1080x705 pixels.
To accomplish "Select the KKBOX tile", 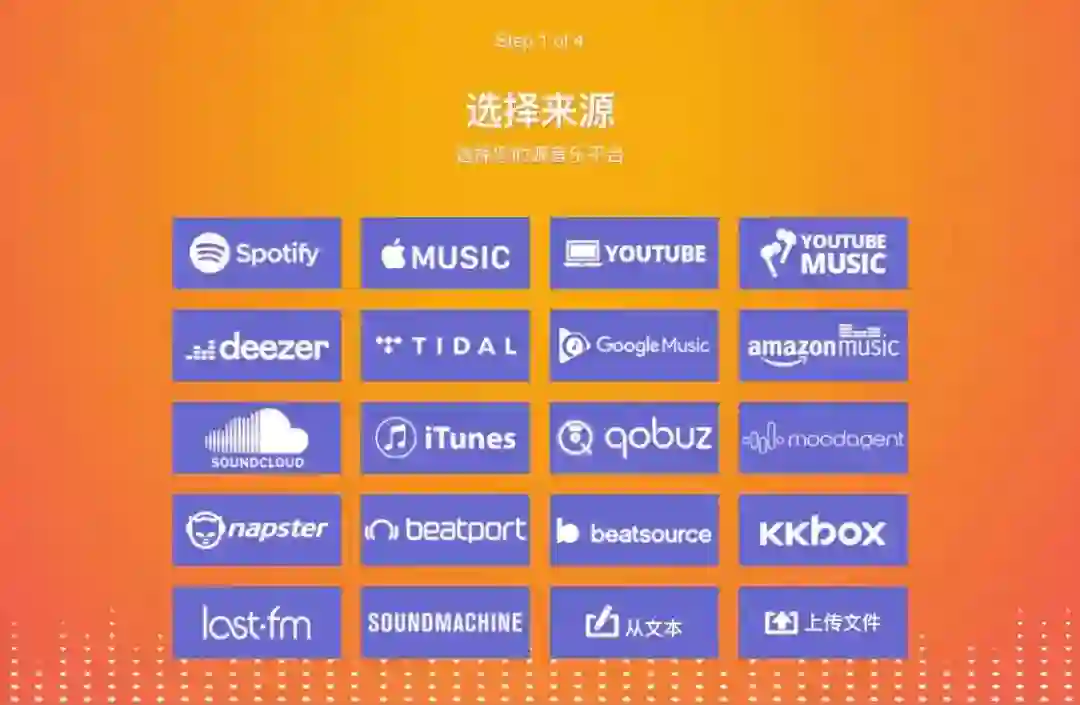I will (x=823, y=530).
